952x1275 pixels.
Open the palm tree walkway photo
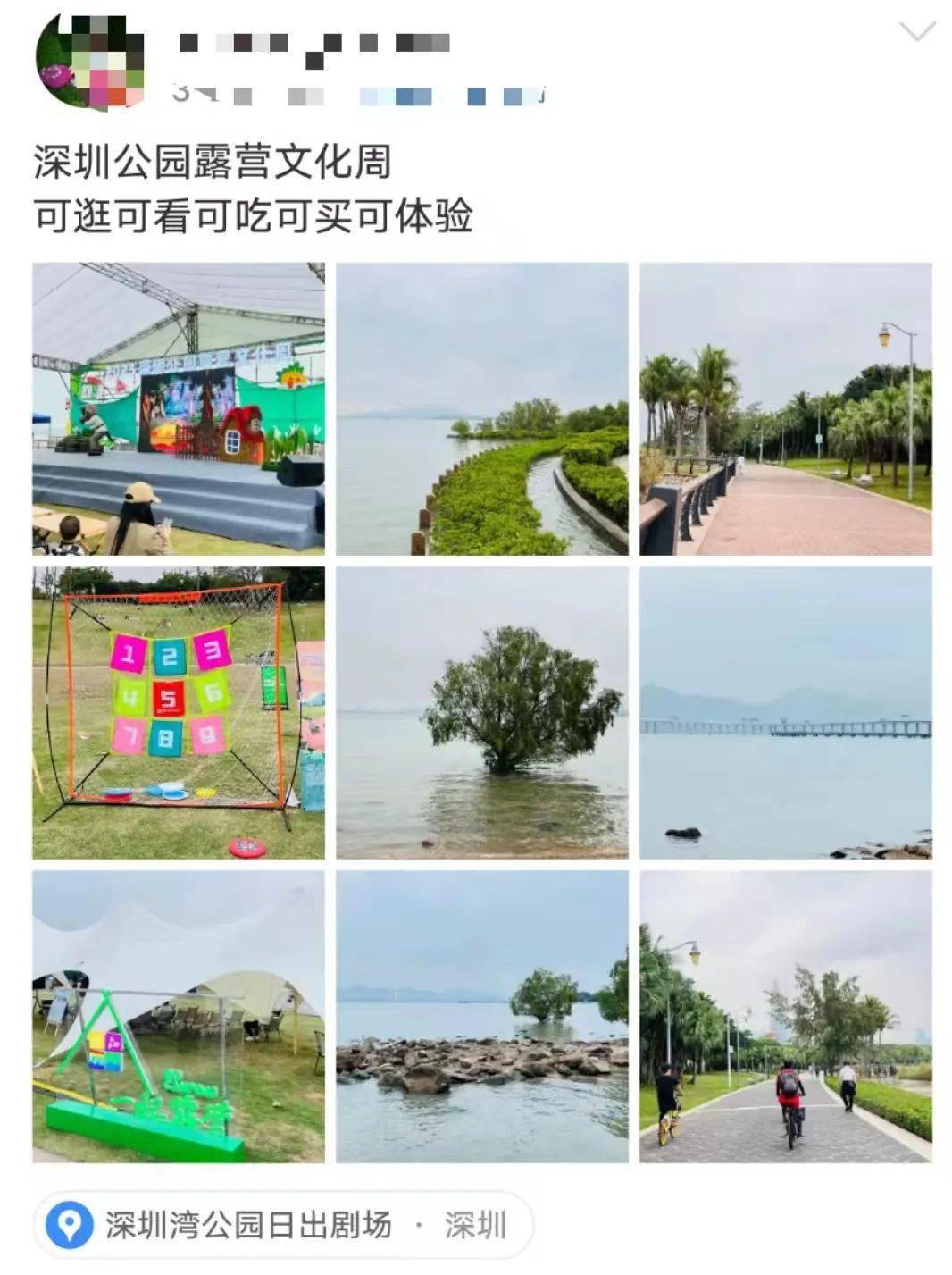[785, 408]
